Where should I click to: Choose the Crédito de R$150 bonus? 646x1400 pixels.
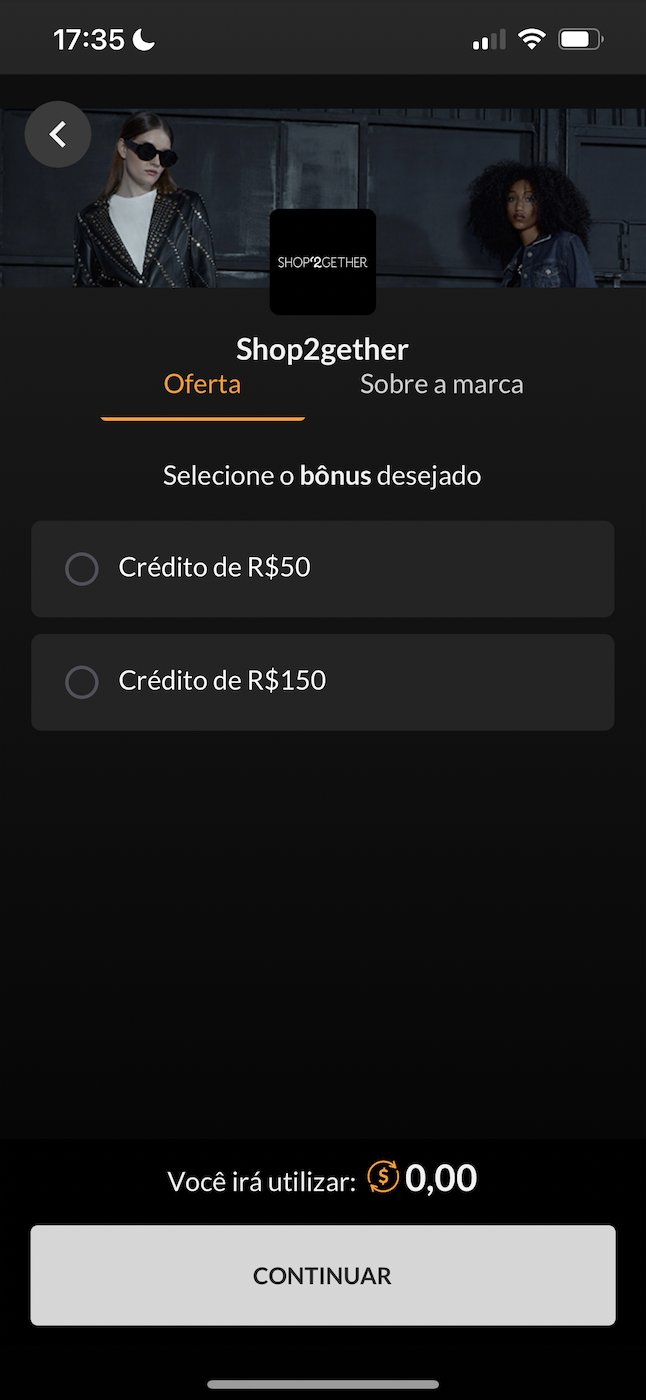pyautogui.click(x=323, y=682)
